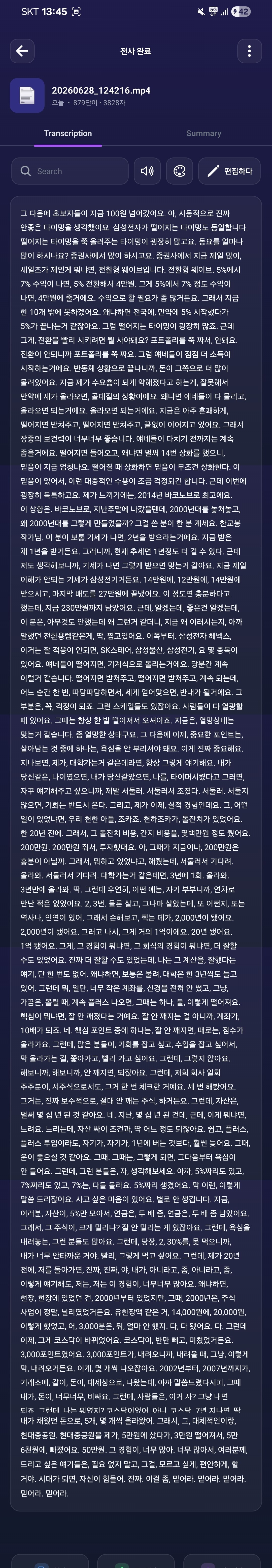This screenshot has height=1568, width=272.
Task: Play audio with the speaker button
Action: [x=147, y=171]
